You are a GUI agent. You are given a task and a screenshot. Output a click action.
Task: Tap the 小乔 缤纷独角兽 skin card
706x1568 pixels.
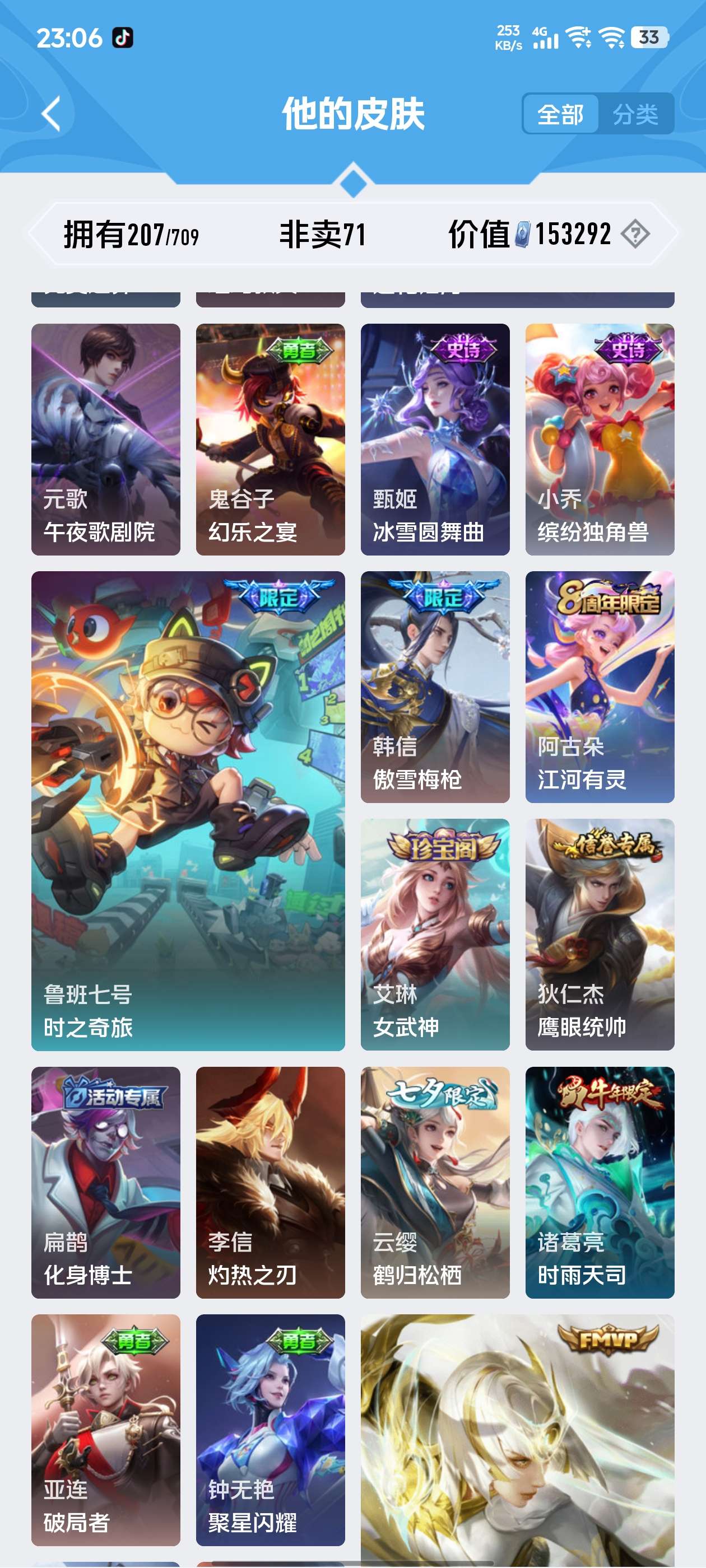[x=600, y=439]
